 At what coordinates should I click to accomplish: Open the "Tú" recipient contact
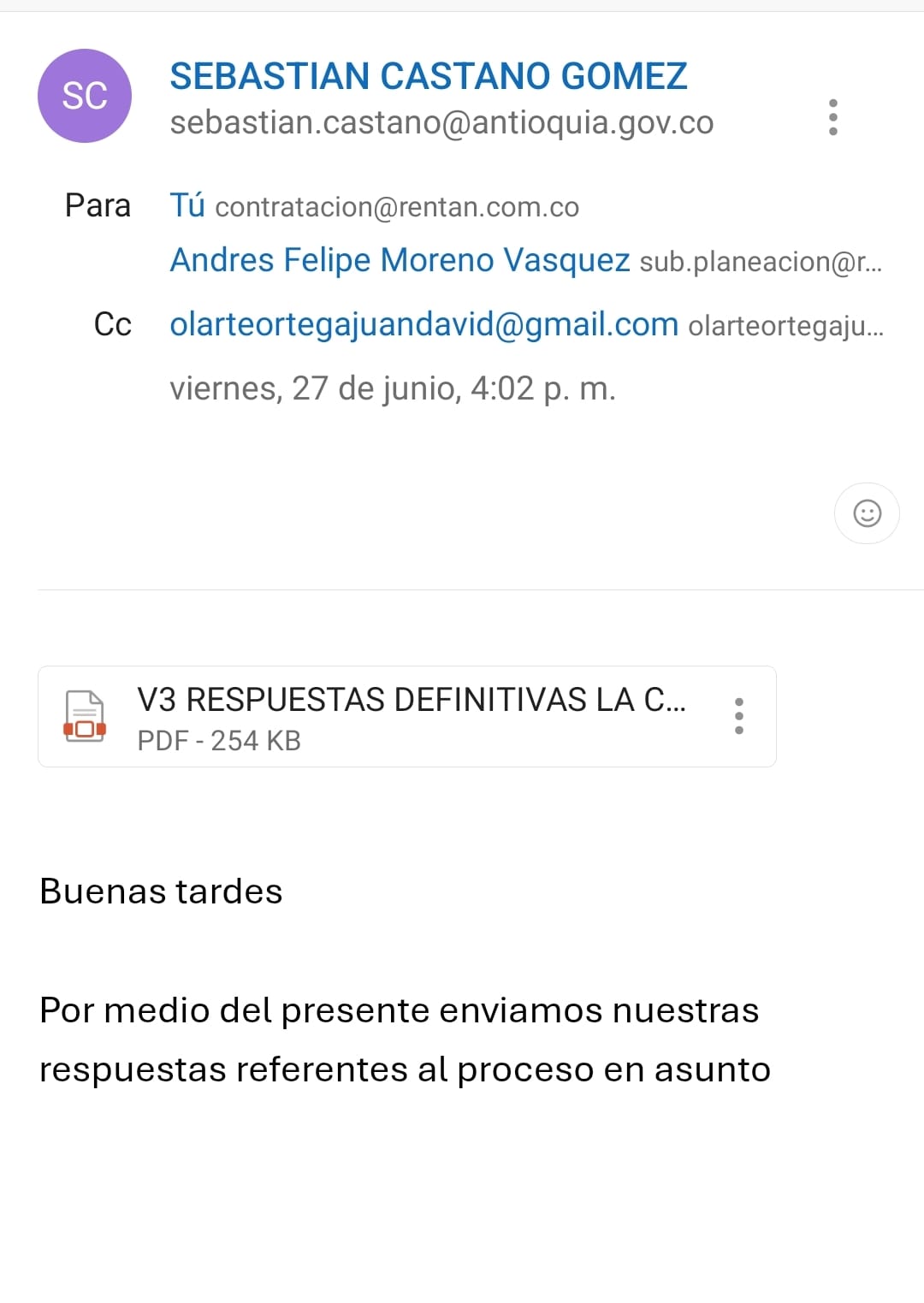pyautogui.click(x=187, y=206)
